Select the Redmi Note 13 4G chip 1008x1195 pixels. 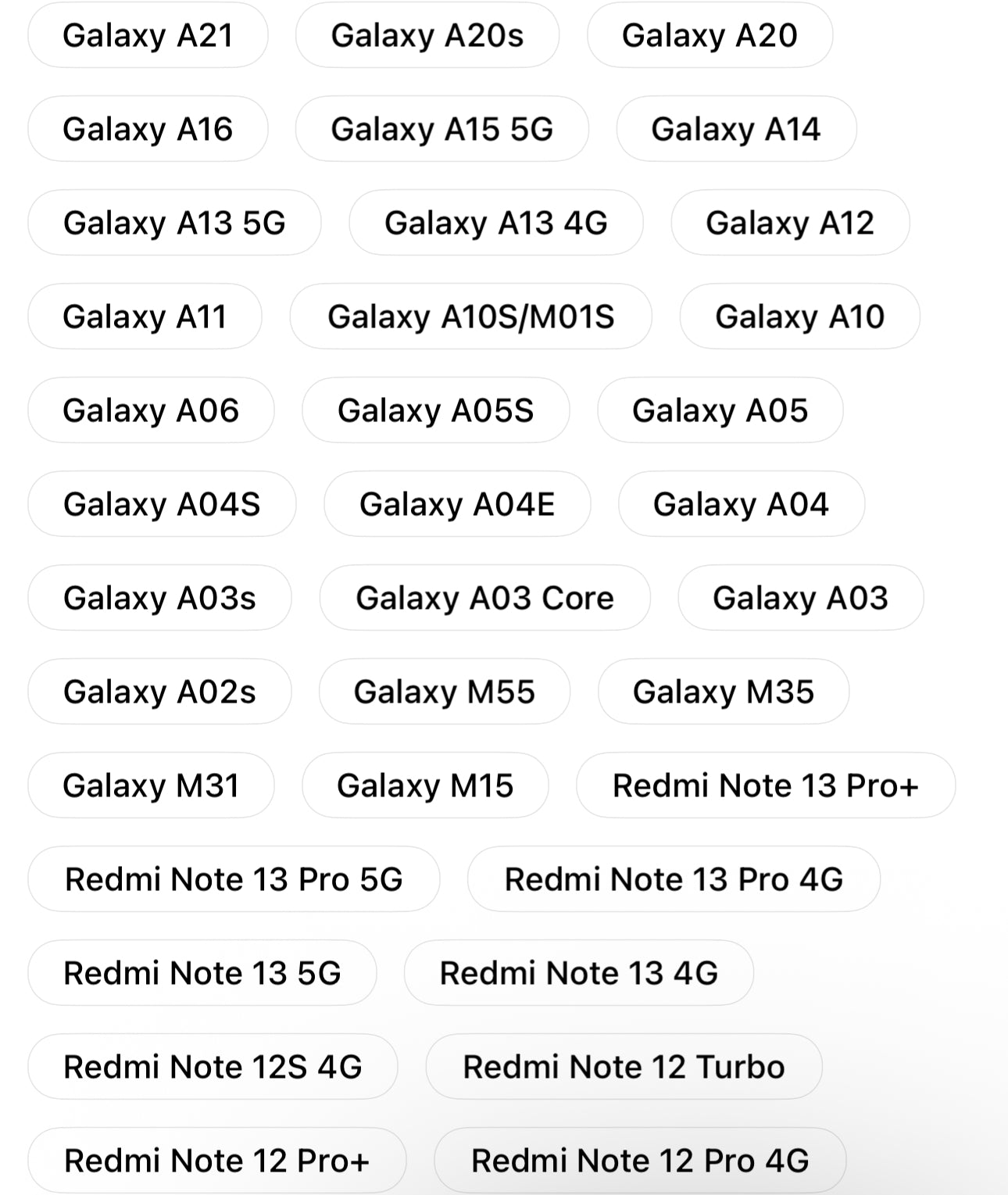click(578, 974)
